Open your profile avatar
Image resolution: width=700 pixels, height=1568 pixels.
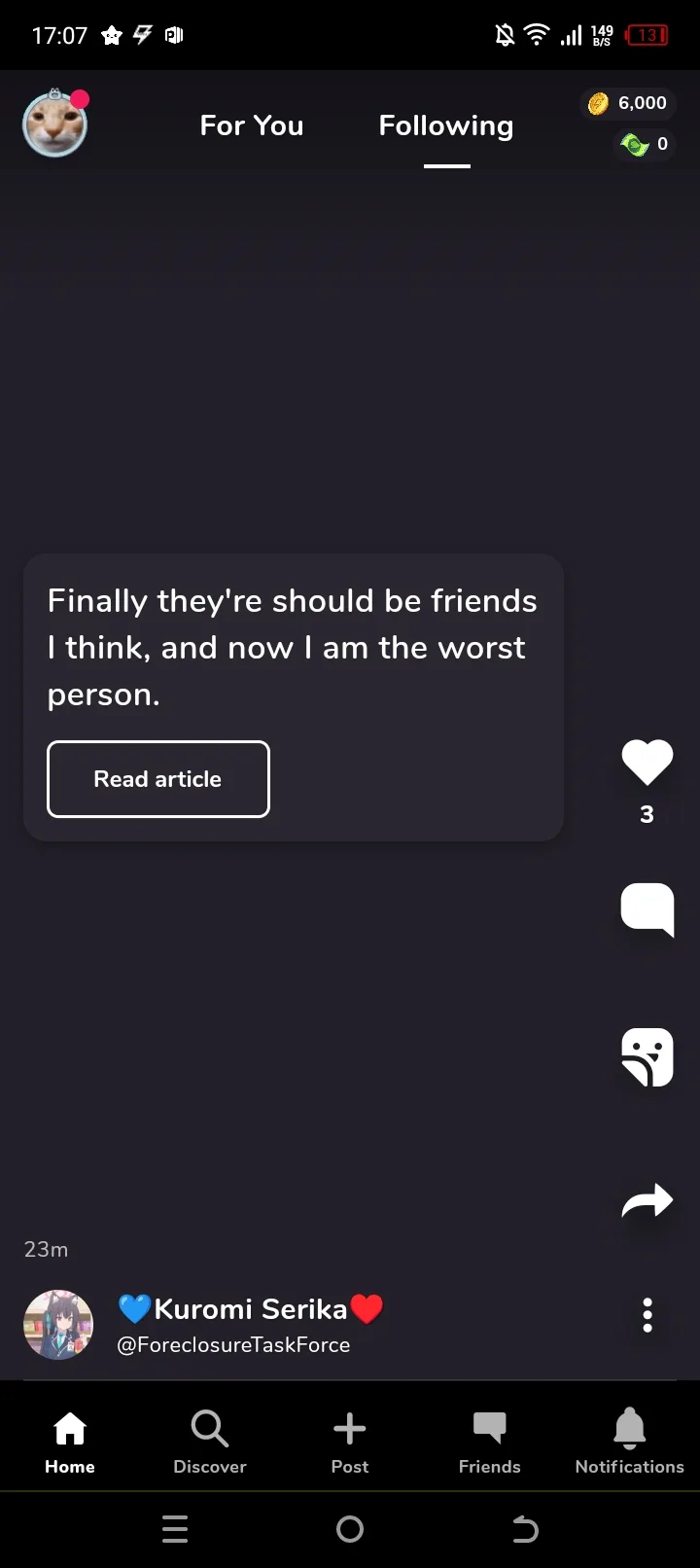click(55, 124)
